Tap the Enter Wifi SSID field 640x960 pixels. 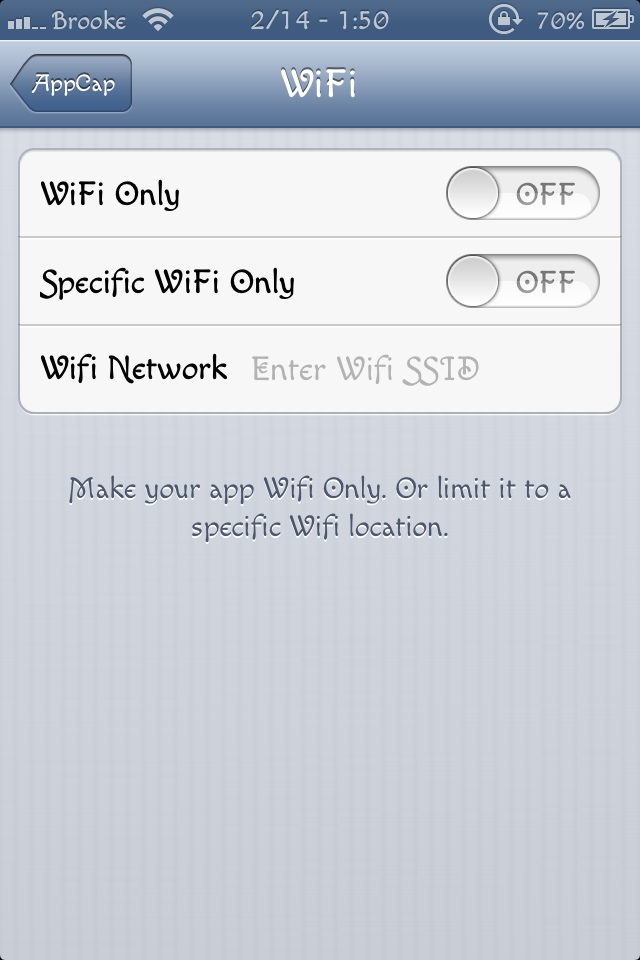[420, 370]
